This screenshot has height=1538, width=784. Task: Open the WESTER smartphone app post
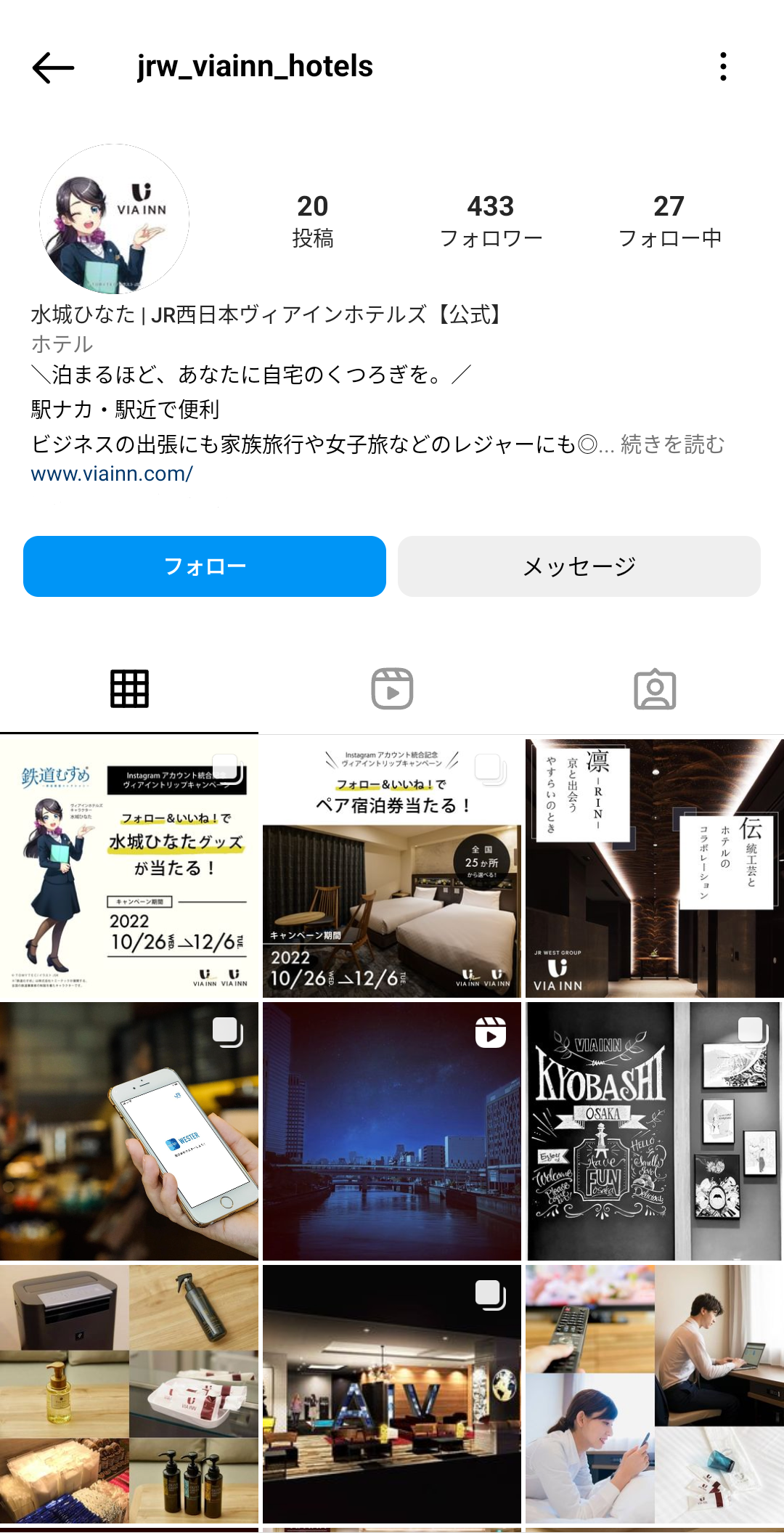[x=129, y=1131]
